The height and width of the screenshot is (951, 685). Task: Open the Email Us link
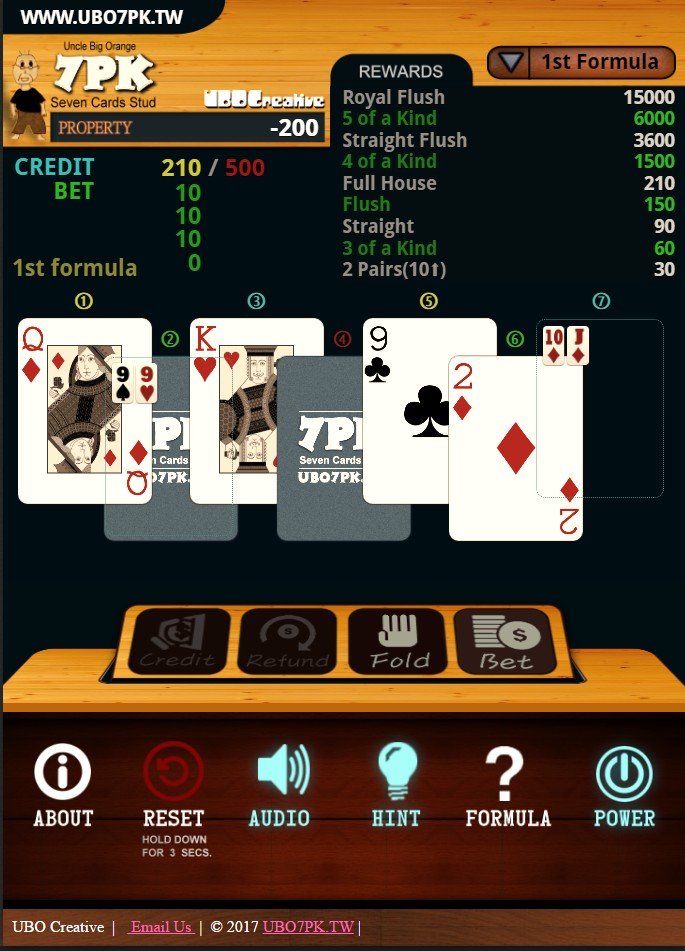click(161, 927)
